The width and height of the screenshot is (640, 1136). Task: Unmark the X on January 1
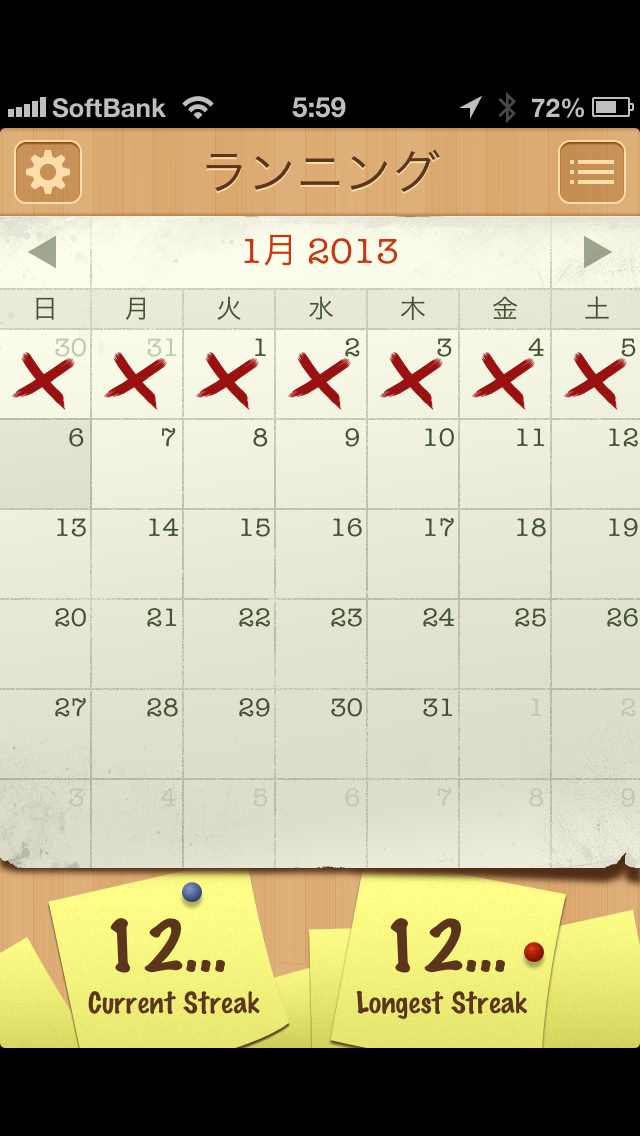click(229, 375)
